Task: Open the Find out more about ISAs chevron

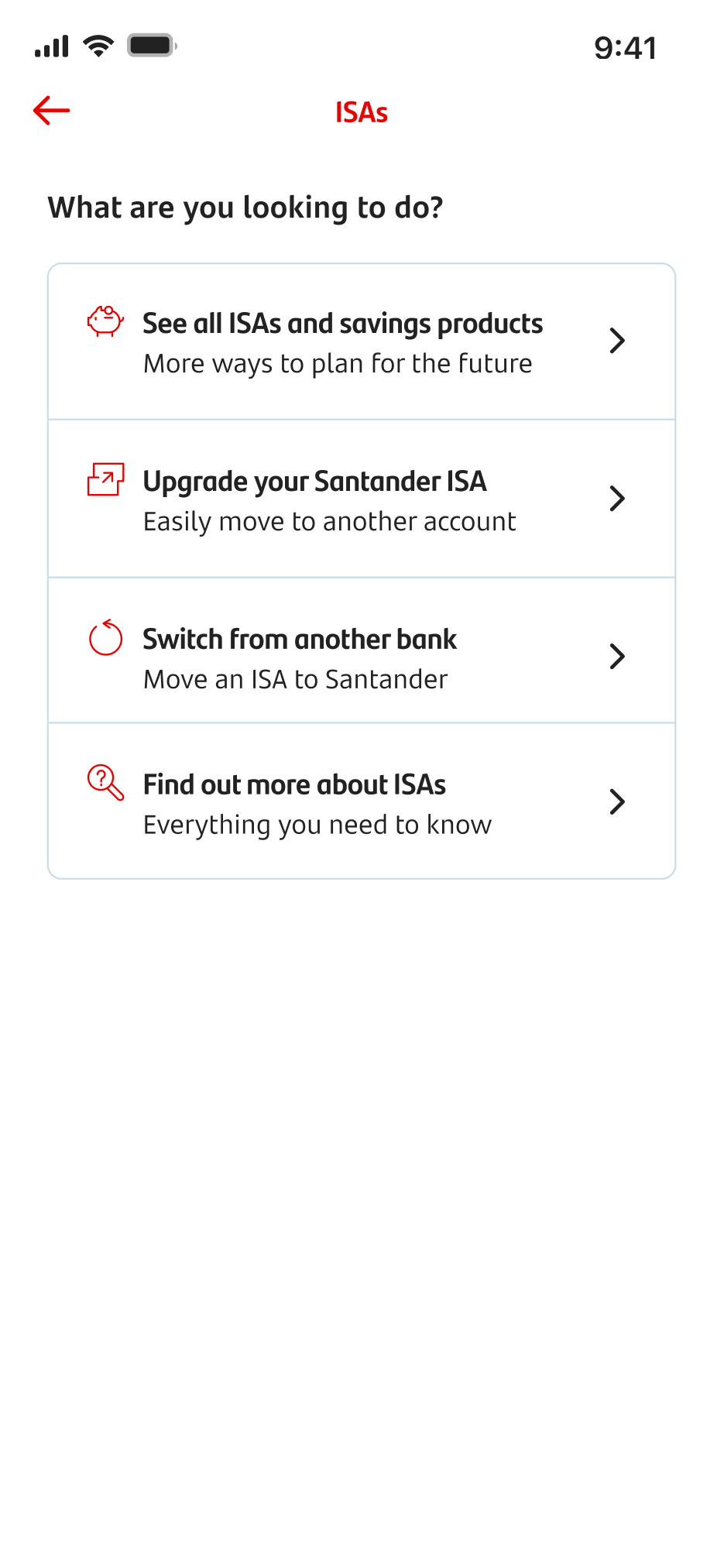Action: pyautogui.click(x=617, y=802)
